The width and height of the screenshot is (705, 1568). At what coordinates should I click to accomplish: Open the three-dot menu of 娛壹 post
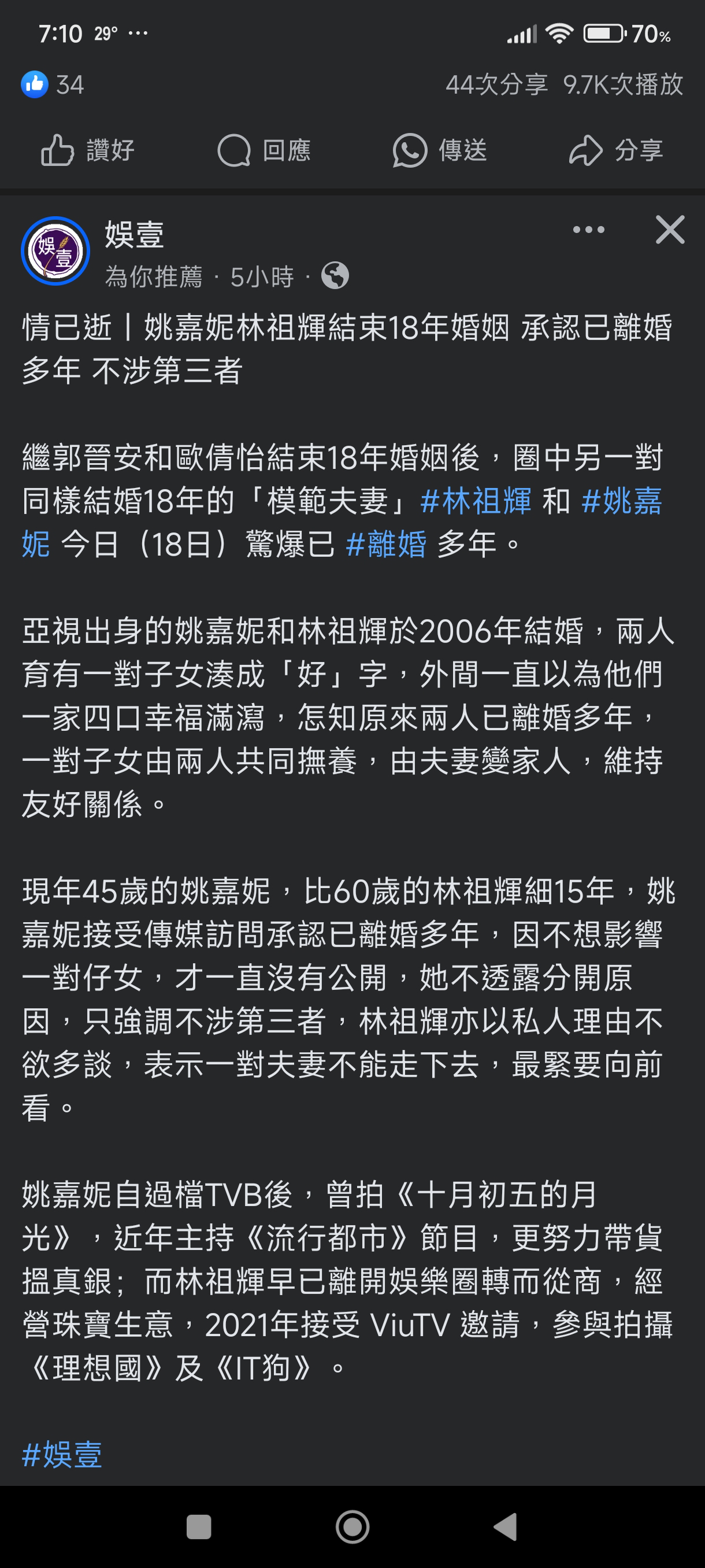click(588, 230)
